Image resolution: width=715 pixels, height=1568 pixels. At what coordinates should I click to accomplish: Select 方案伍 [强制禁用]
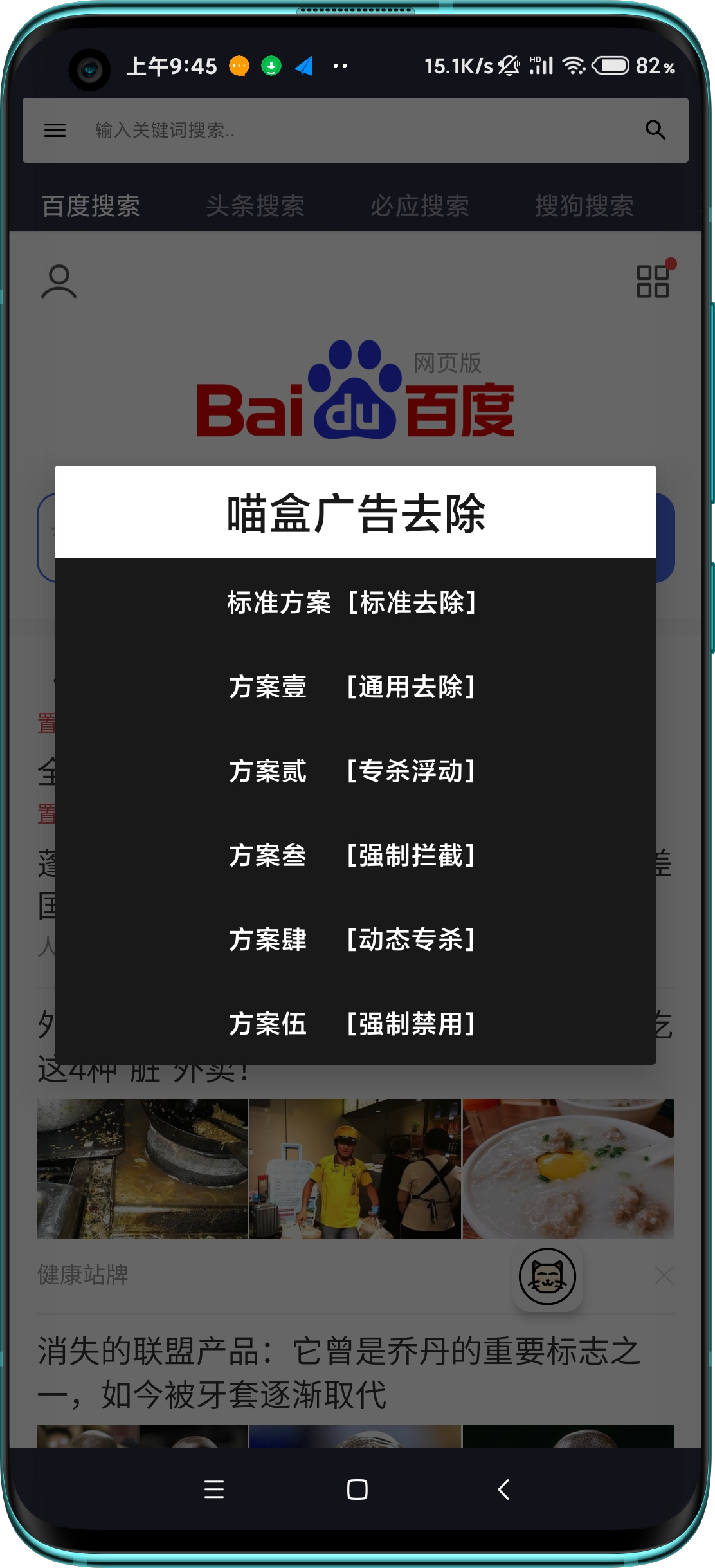[354, 1024]
